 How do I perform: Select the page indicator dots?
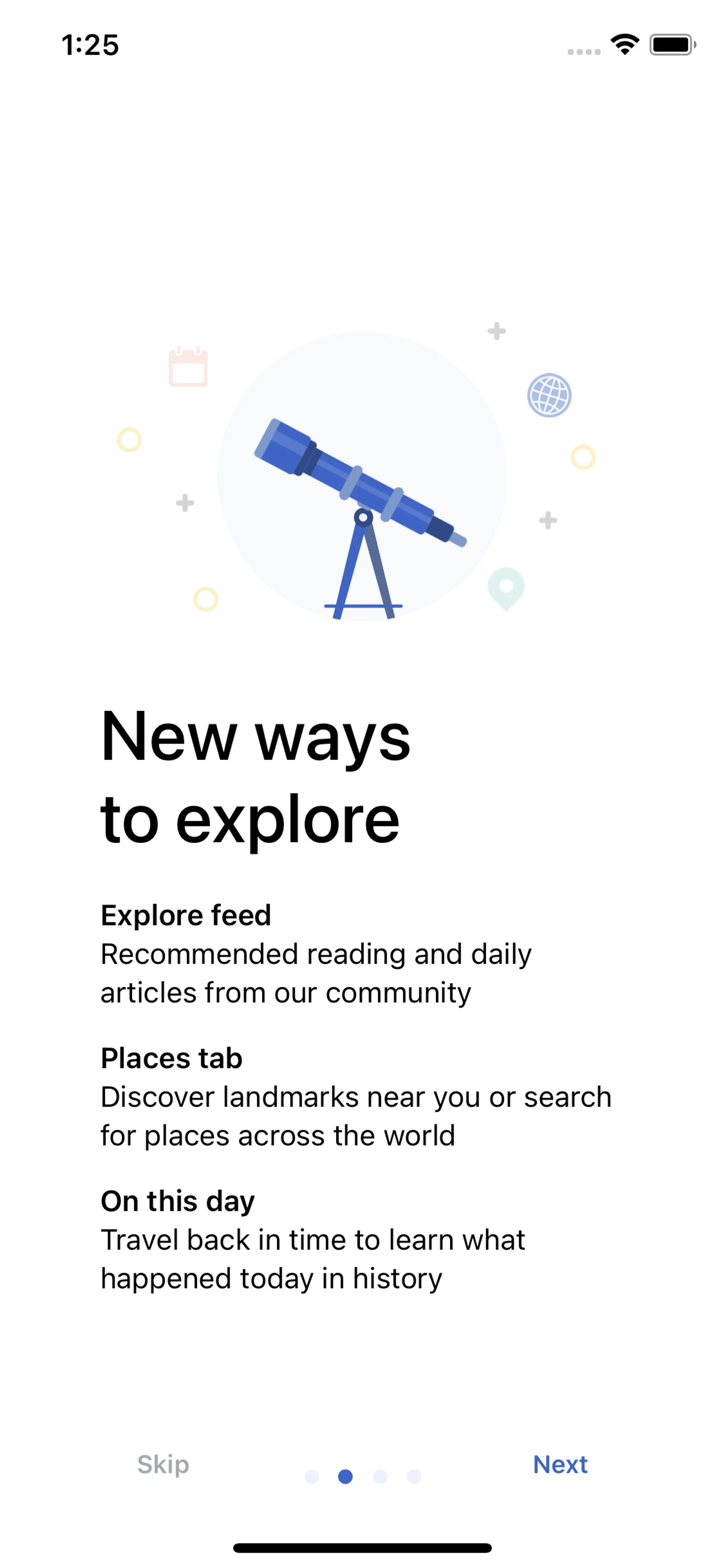pyautogui.click(x=363, y=1477)
